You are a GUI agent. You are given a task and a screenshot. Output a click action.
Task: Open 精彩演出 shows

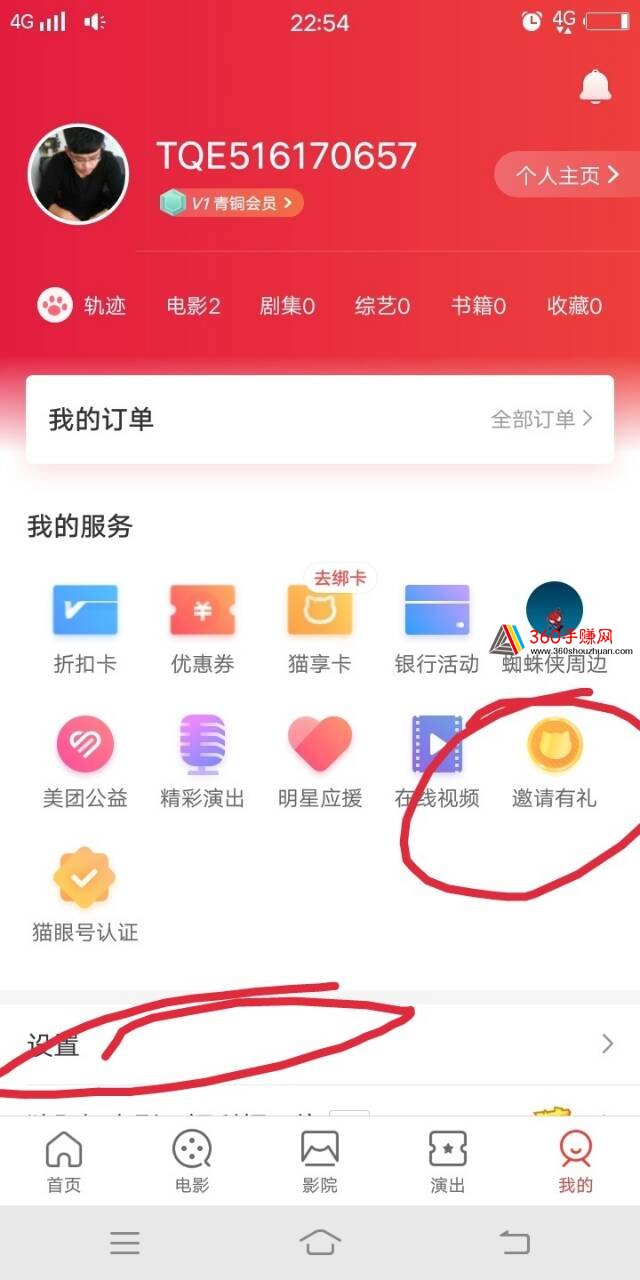tap(202, 761)
